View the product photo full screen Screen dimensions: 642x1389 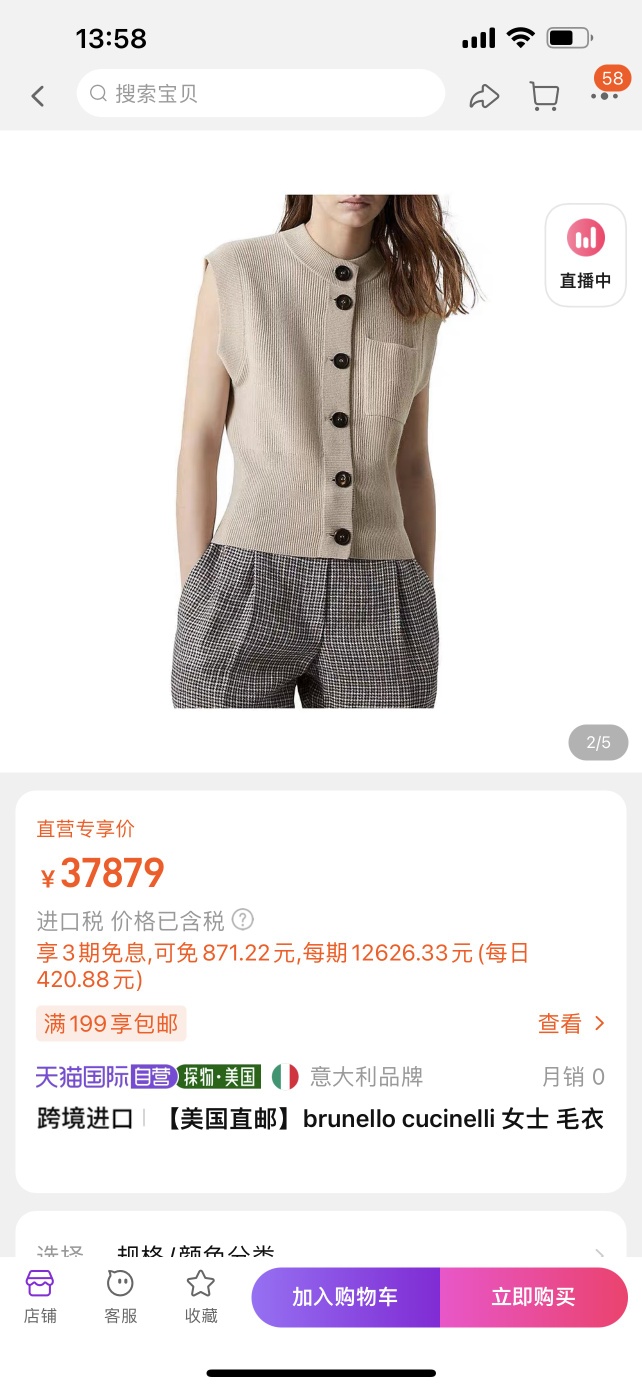pyautogui.click(x=320, y=450)
